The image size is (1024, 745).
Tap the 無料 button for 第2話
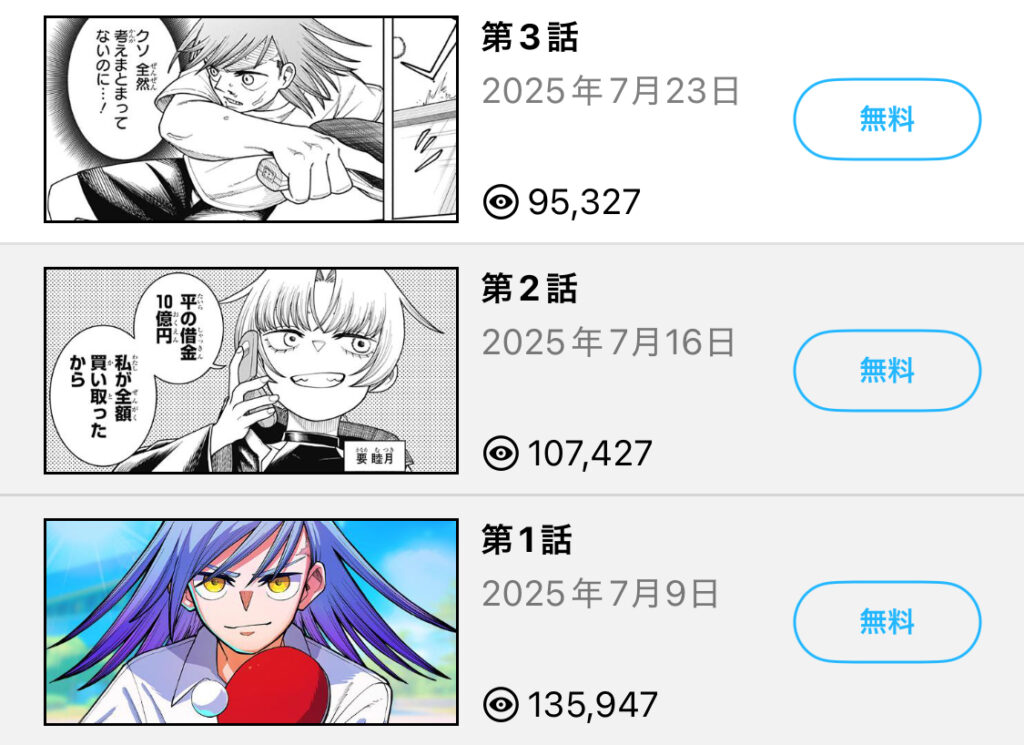[886, 370]
